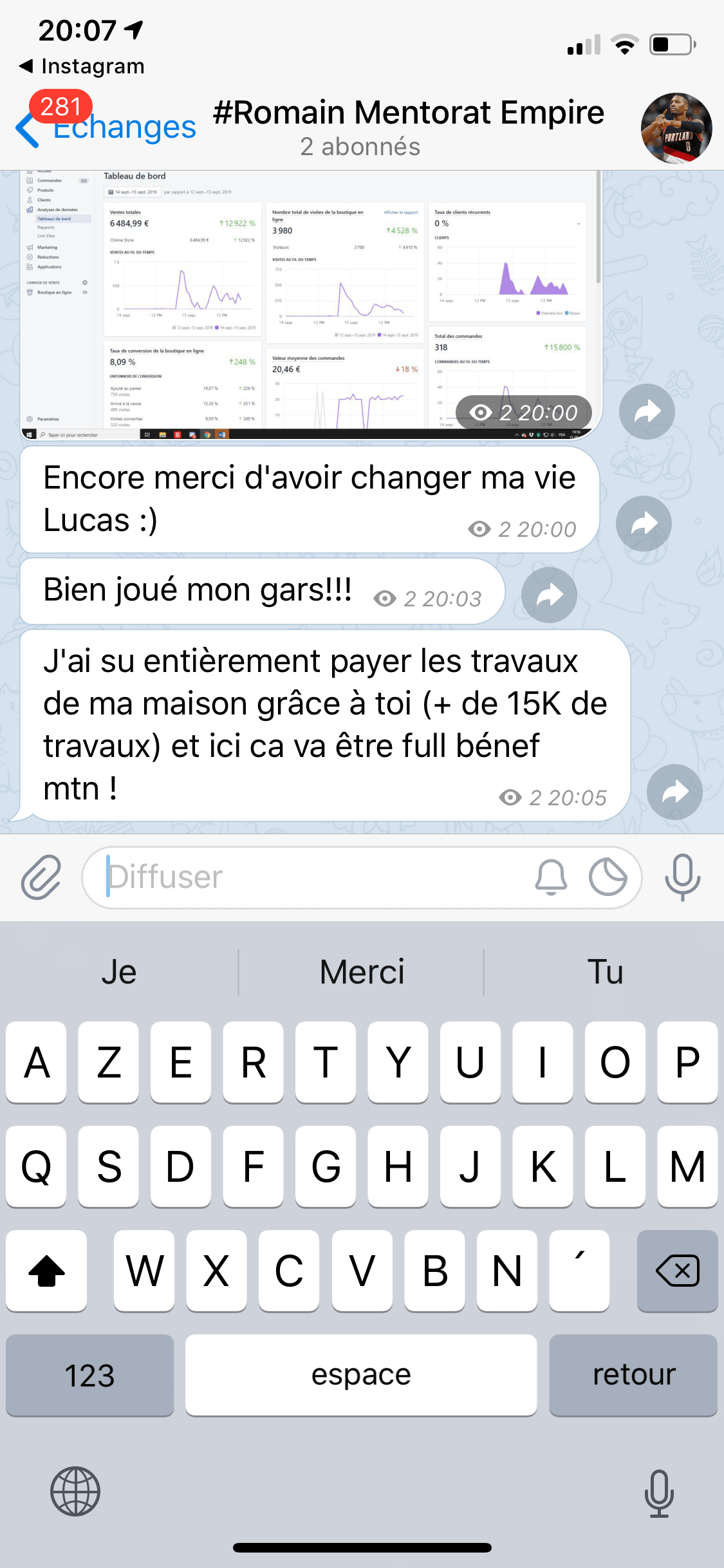The height and width of the screenshot is (1568, 724).
Task: Switch keyboard to 123 numbers
Action: pos(90,1375)
